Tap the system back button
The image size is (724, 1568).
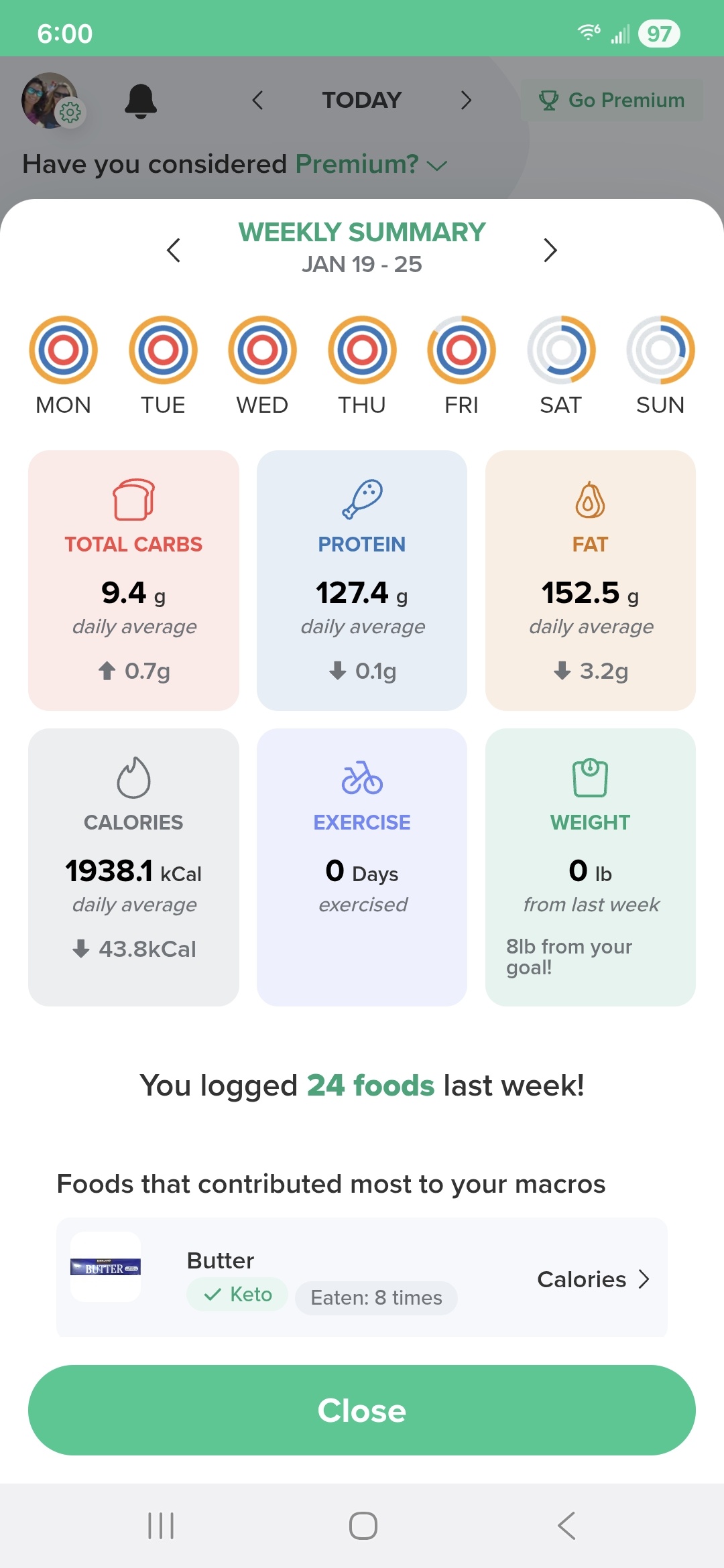566,1526
